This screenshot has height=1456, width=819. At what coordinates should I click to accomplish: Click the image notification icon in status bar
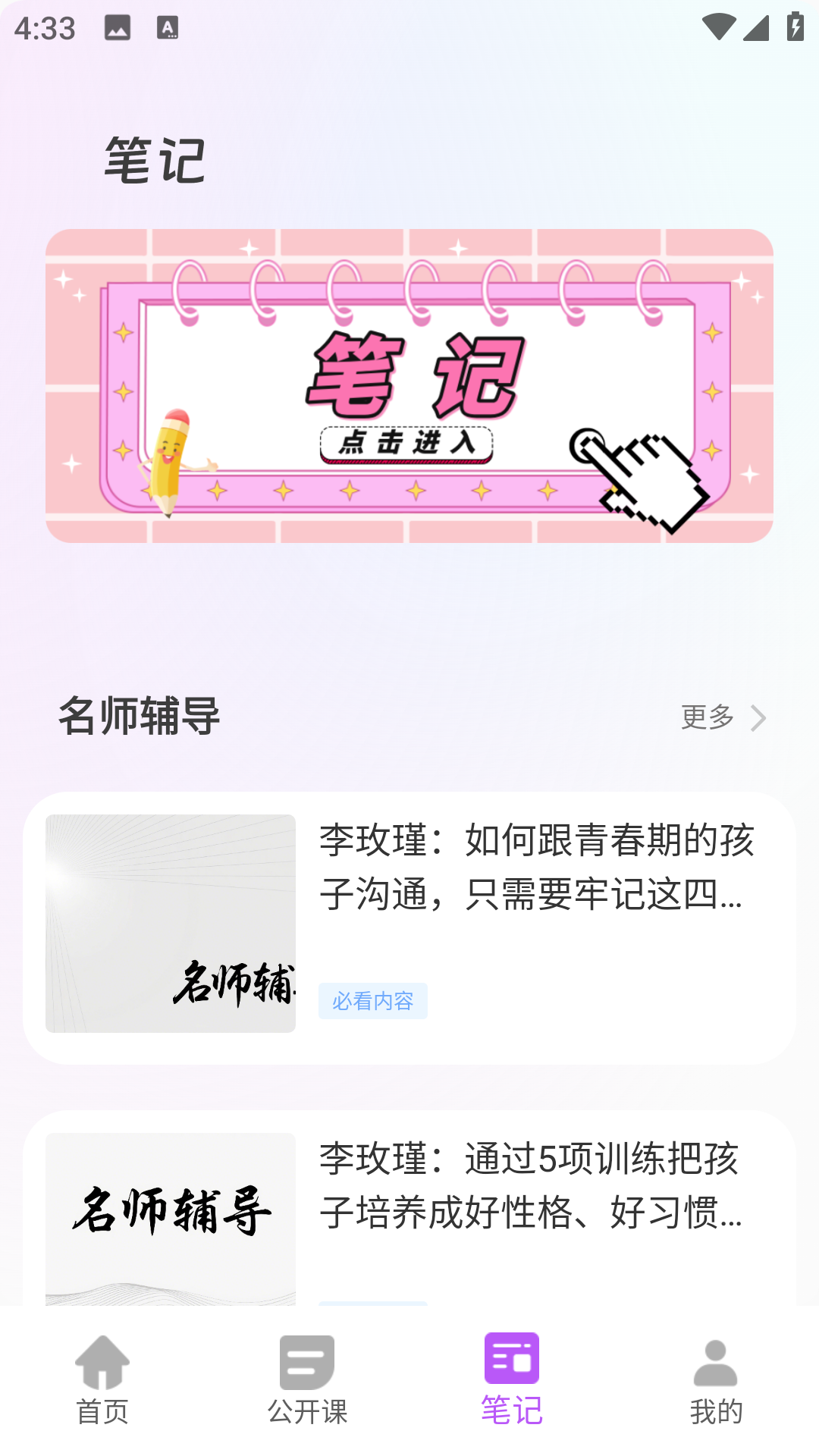coord(116,29)
